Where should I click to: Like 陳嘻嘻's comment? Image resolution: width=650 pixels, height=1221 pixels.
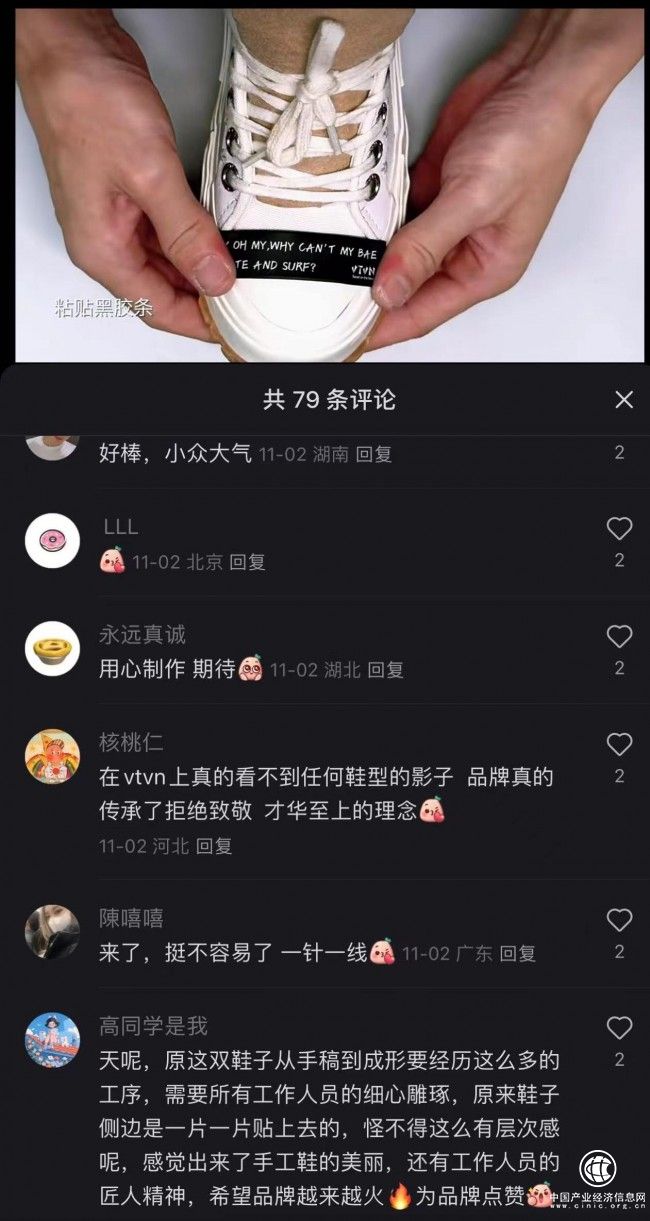pos(620,920)
